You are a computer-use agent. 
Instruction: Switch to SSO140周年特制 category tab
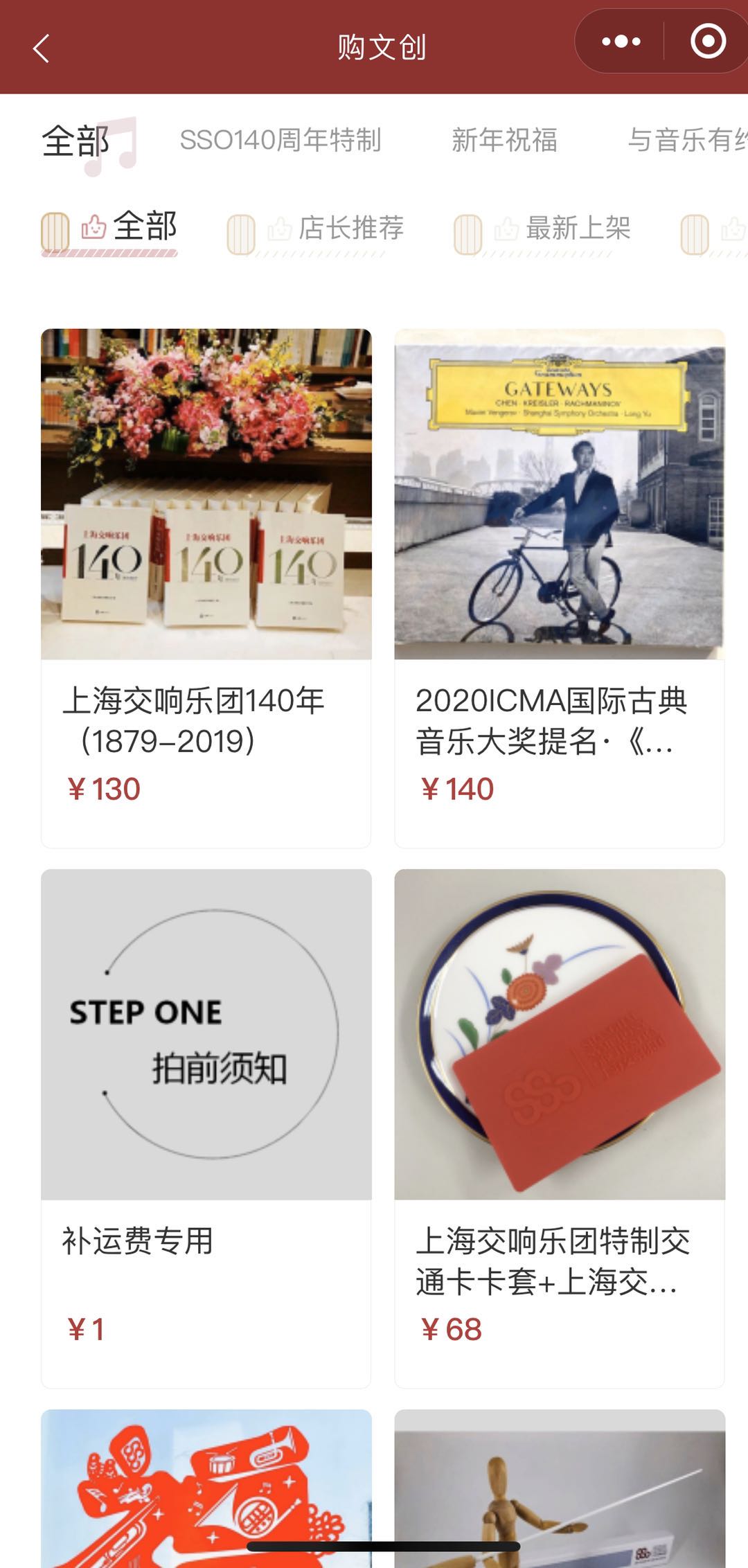[280, 141]
